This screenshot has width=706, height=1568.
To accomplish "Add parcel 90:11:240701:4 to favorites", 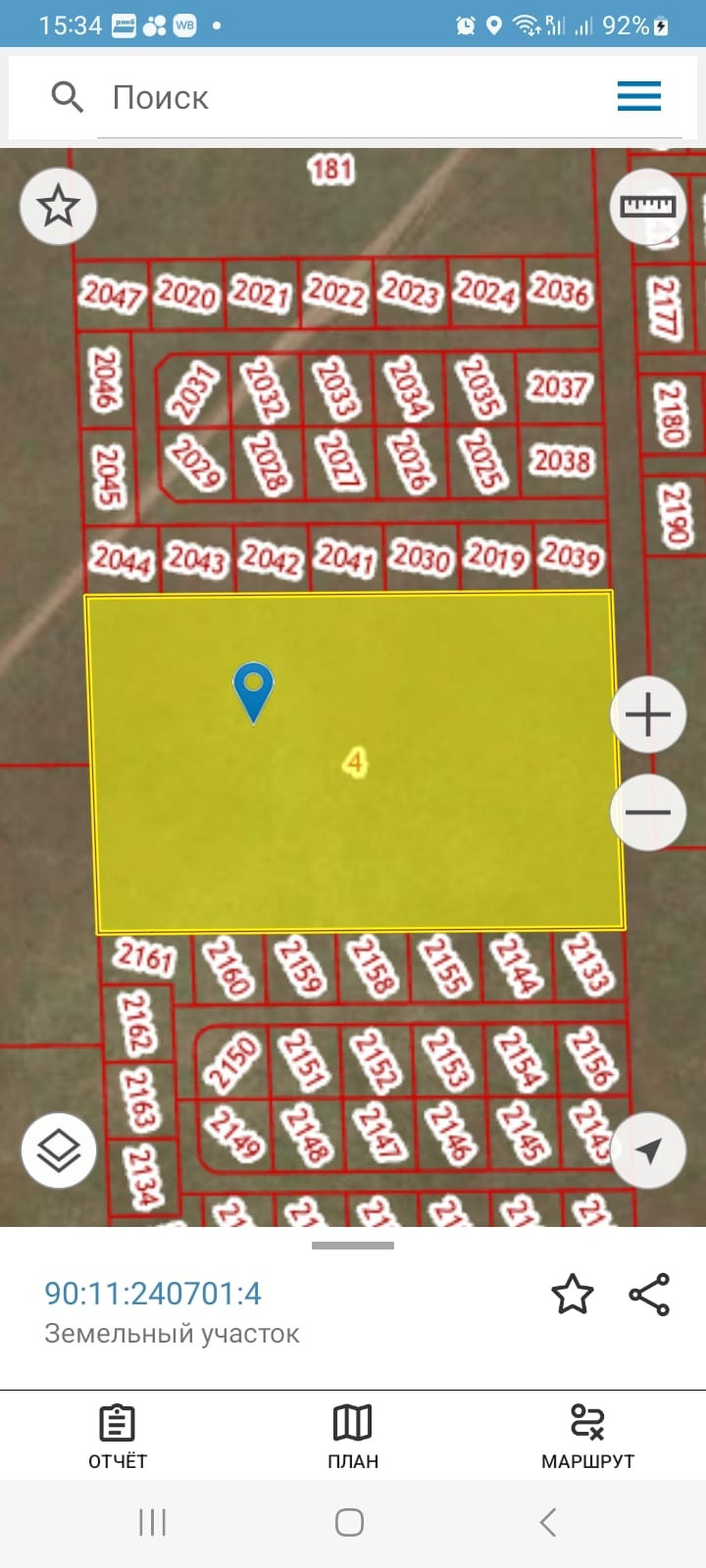I will tap(573, 1295).
